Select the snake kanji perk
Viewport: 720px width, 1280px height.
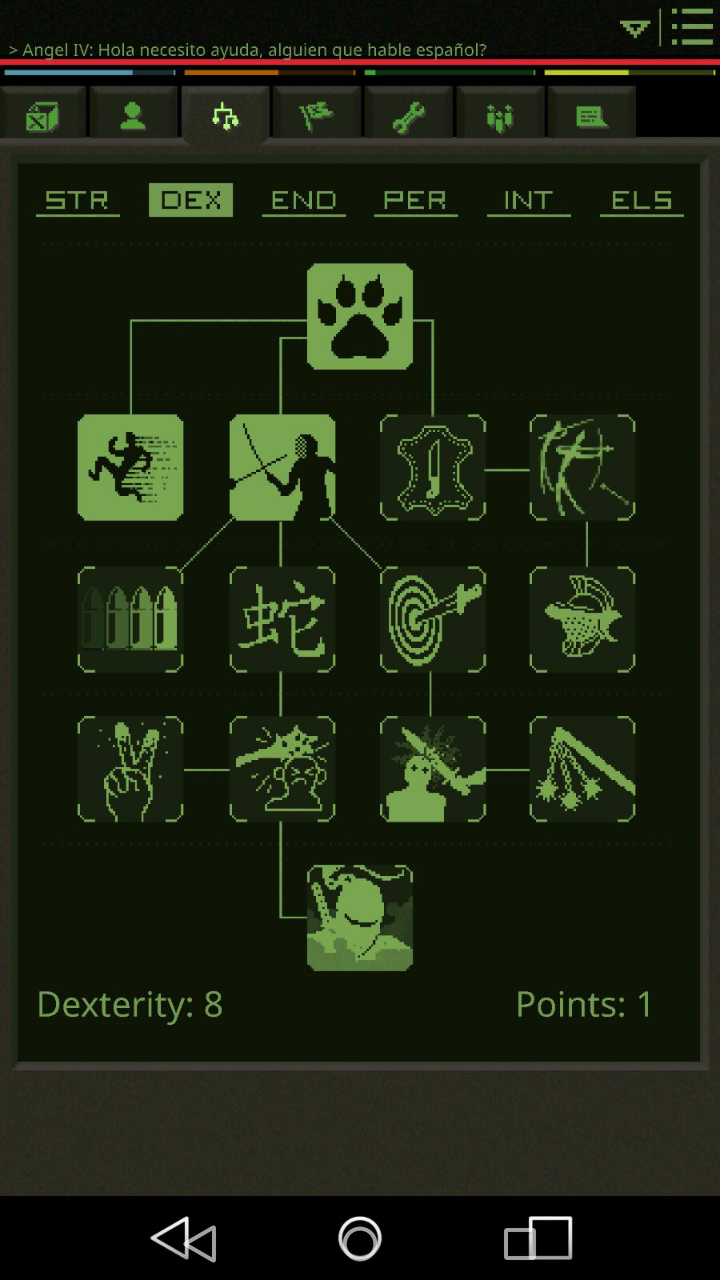(x=282, y=619)
